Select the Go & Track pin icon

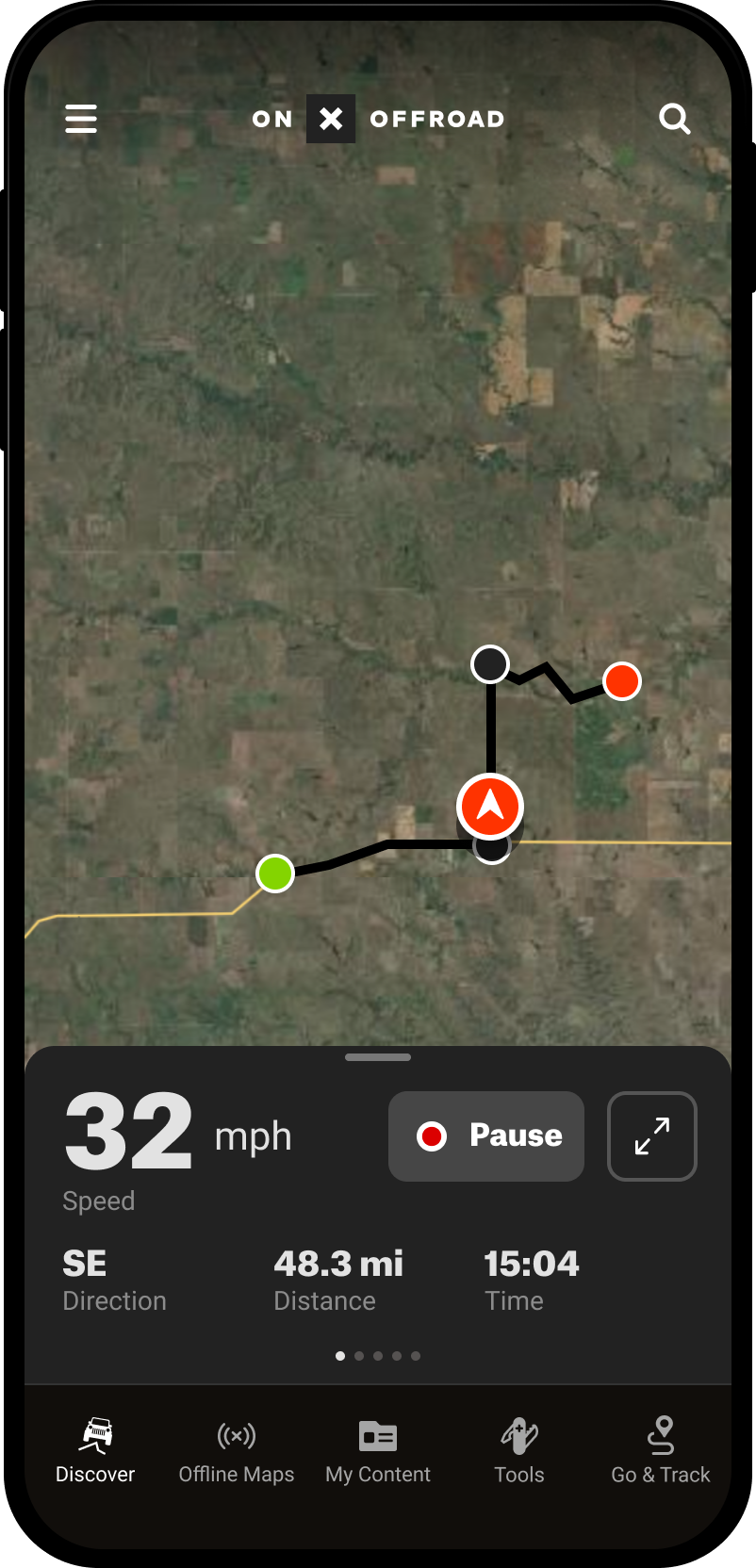click(x=660, y=1435)
